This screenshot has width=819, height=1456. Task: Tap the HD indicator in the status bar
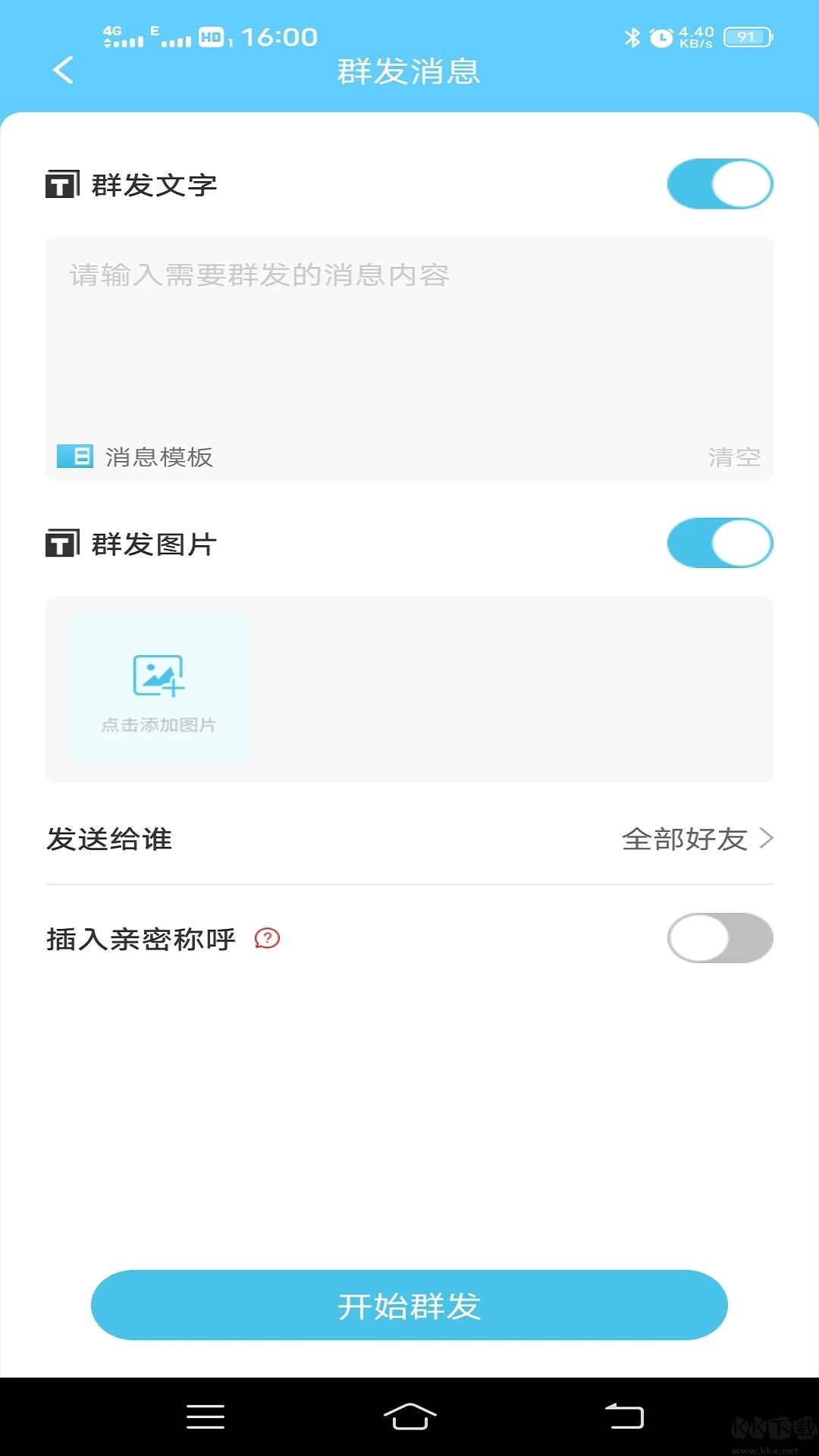point(212,36)
